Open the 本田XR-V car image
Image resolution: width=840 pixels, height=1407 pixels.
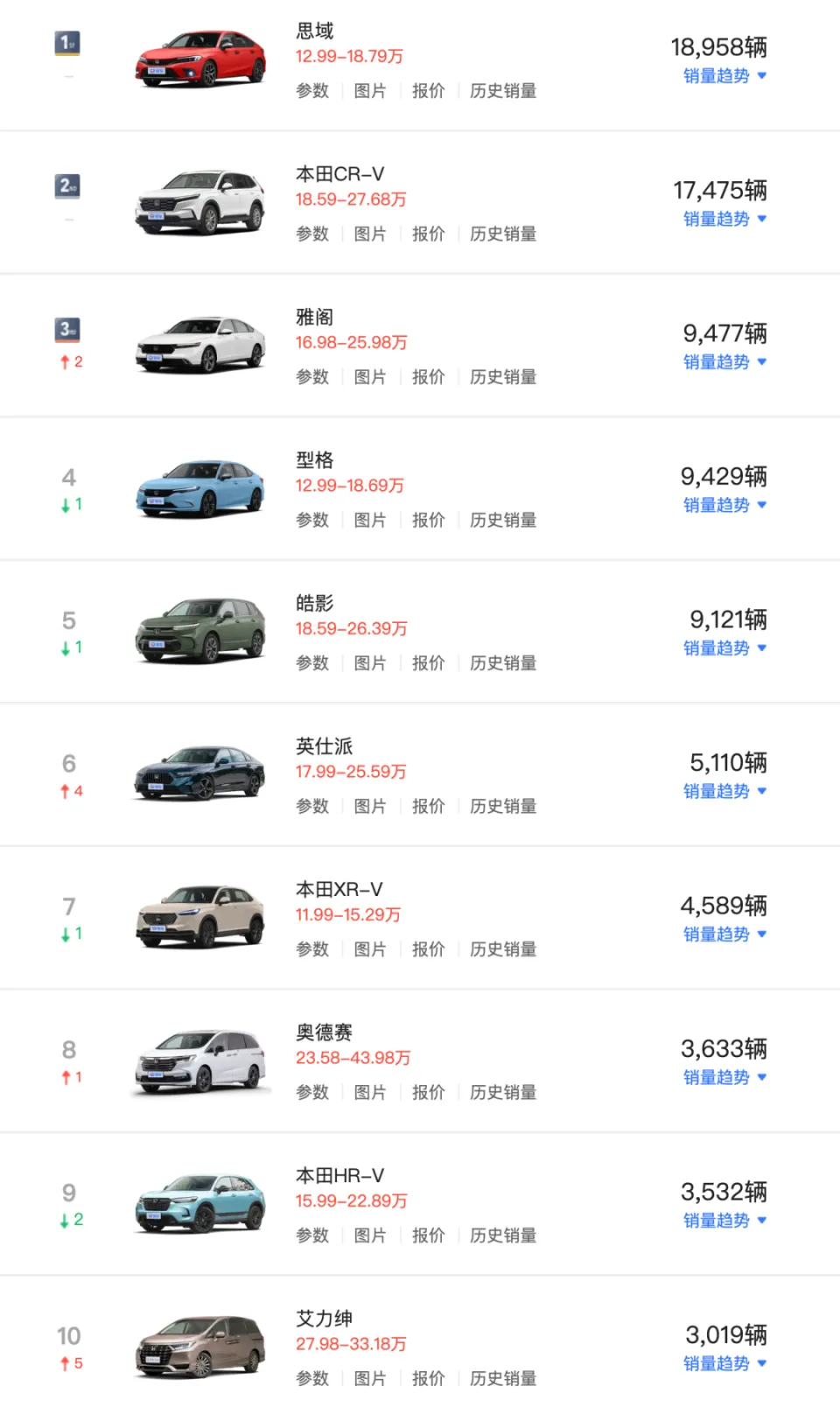(200, 917)
